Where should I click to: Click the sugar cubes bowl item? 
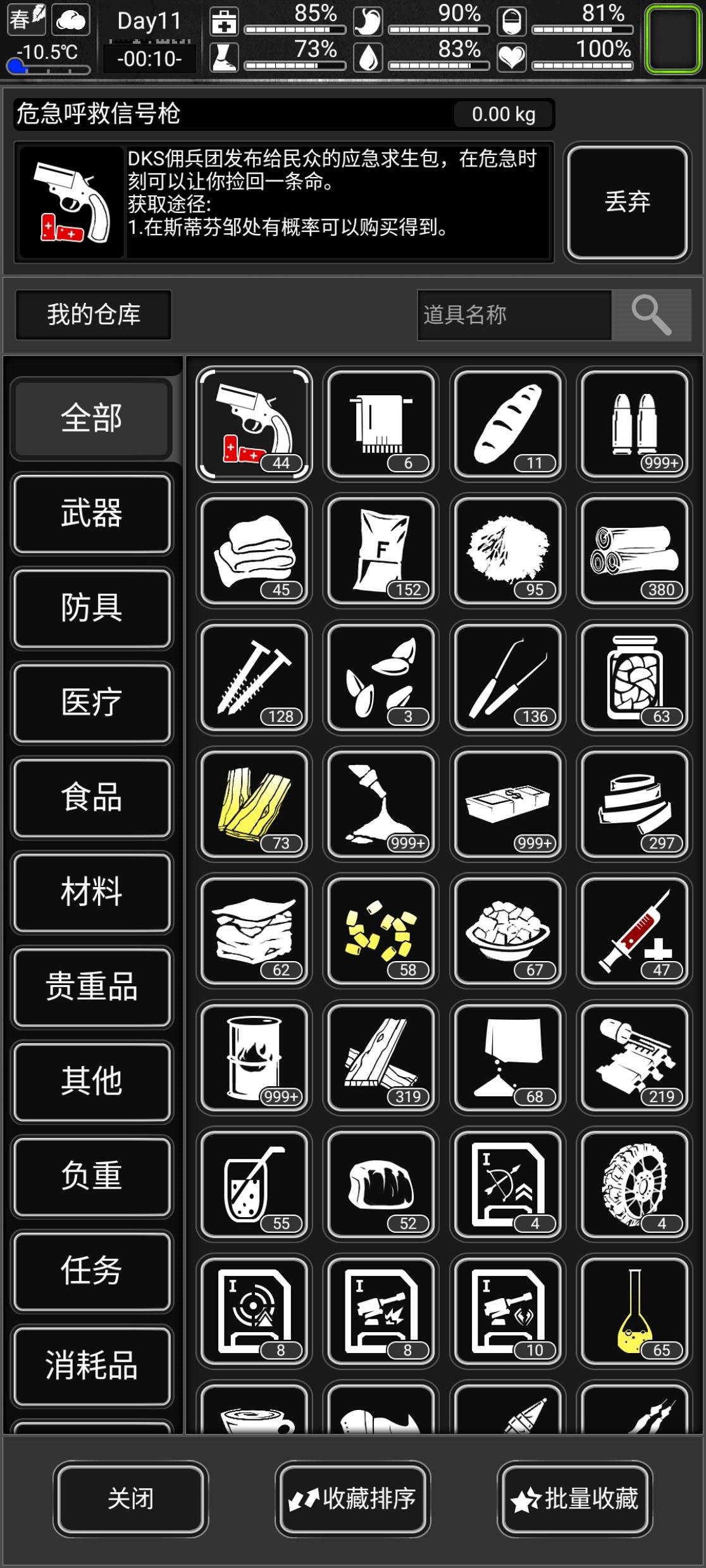tap(507, 932)
